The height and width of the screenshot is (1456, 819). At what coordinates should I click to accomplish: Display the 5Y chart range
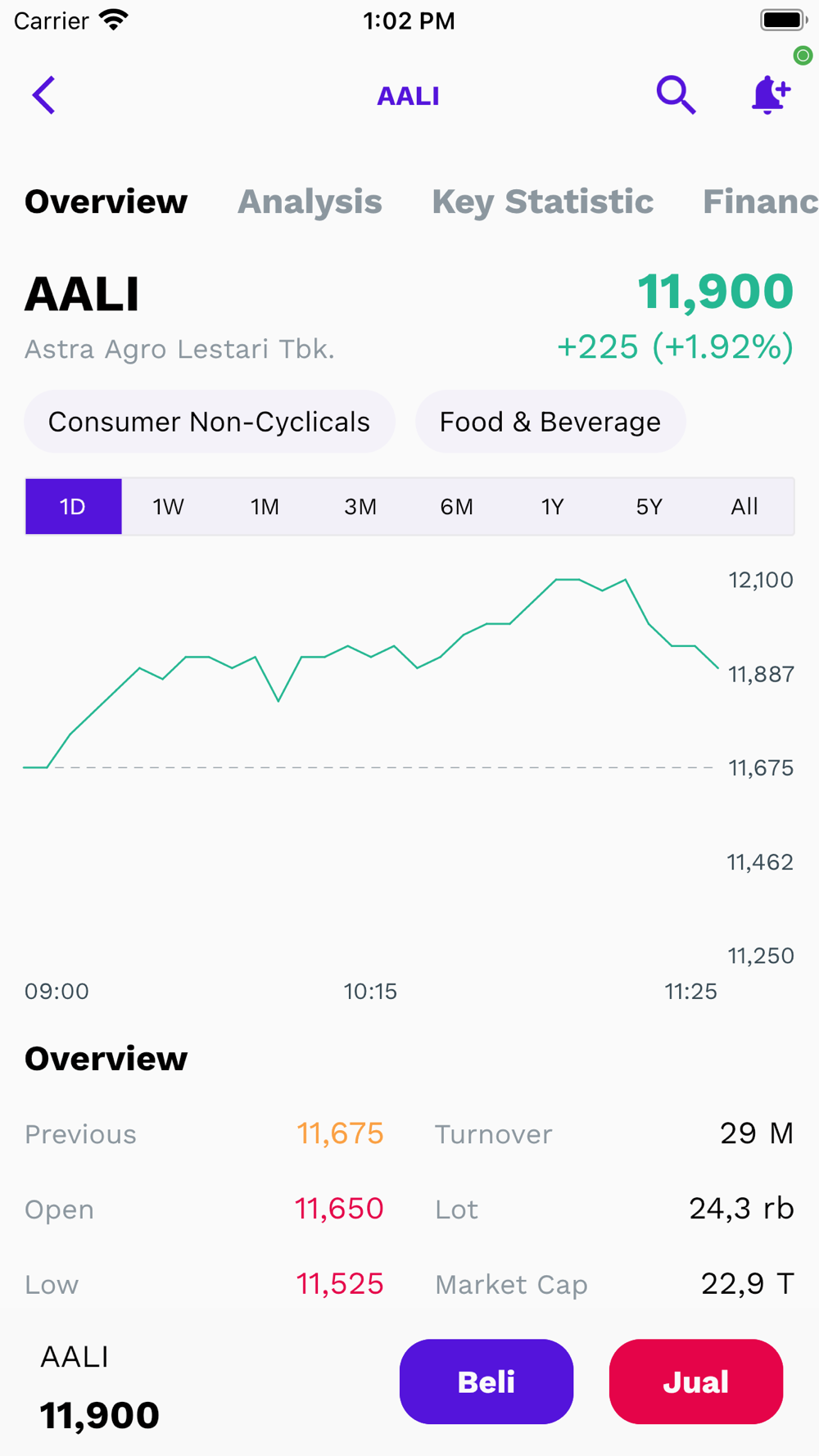(x=649, y=507)
